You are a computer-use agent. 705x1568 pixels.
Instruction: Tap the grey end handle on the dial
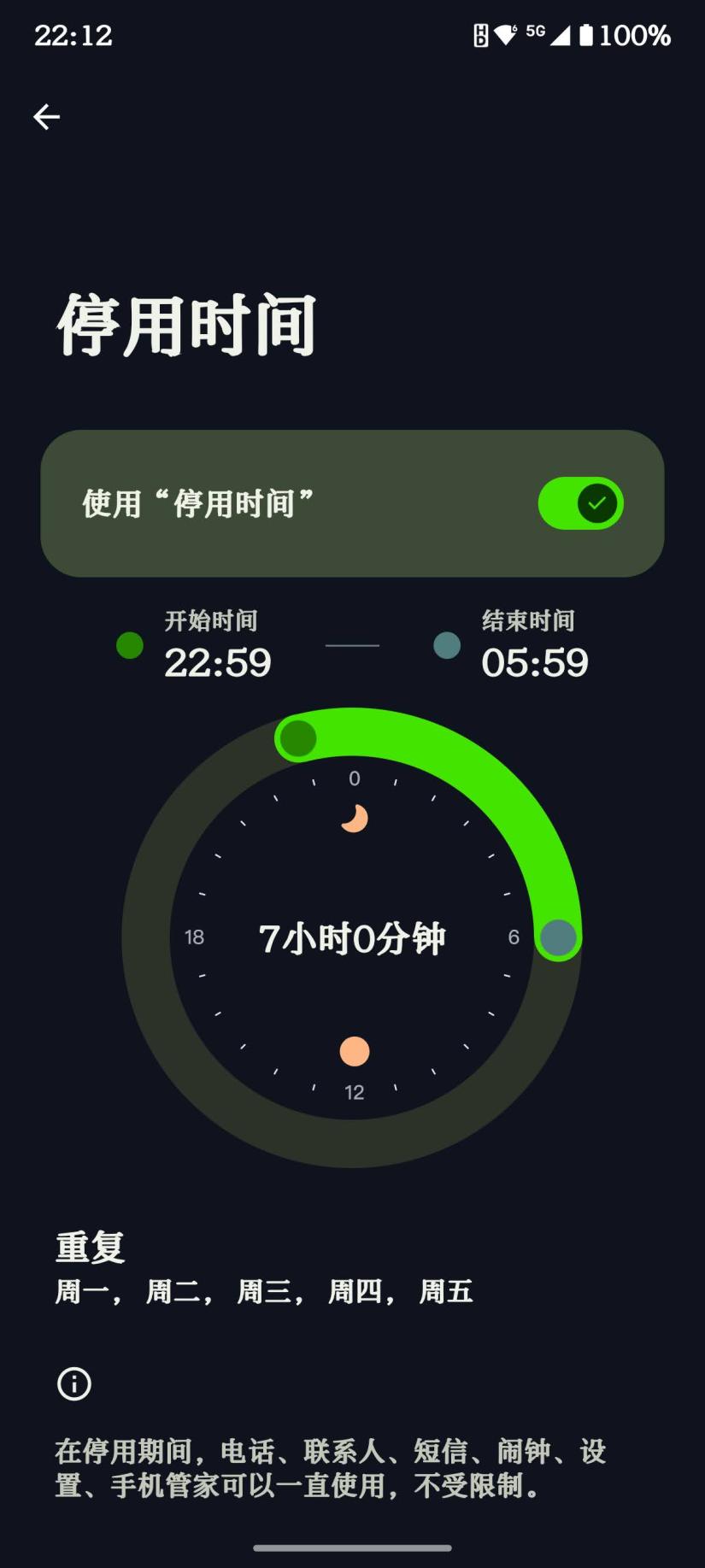pos(558,937)
